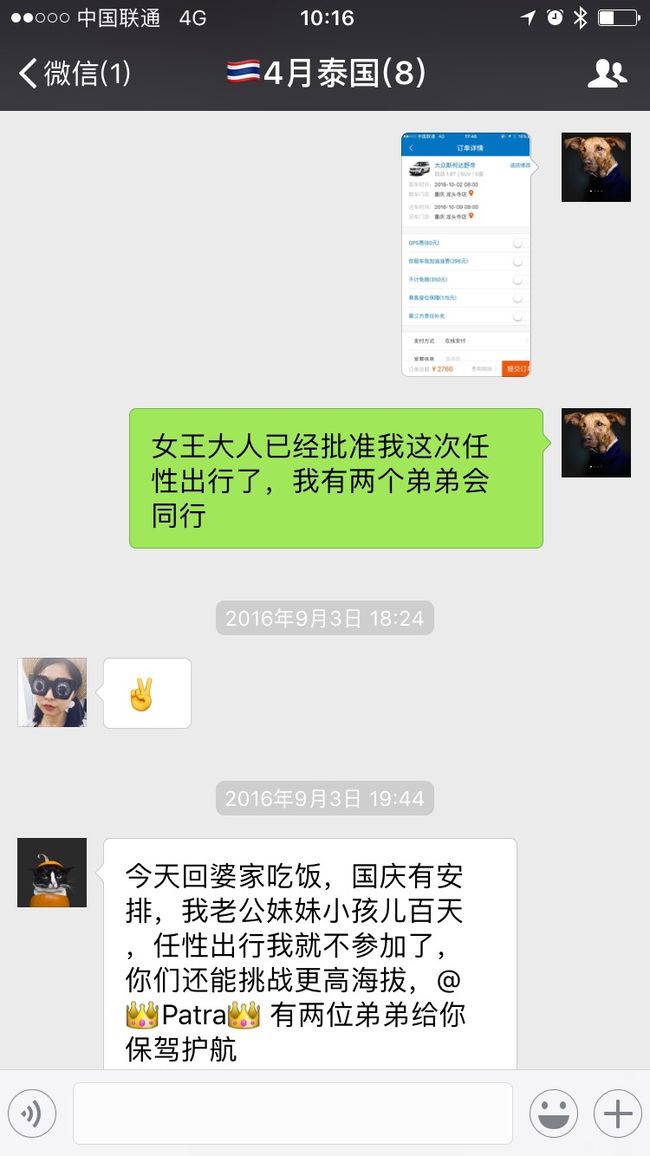The height and width of the screenshot is (1156, 650).
Task: Open the group members info icon
Action: [607, 74]
